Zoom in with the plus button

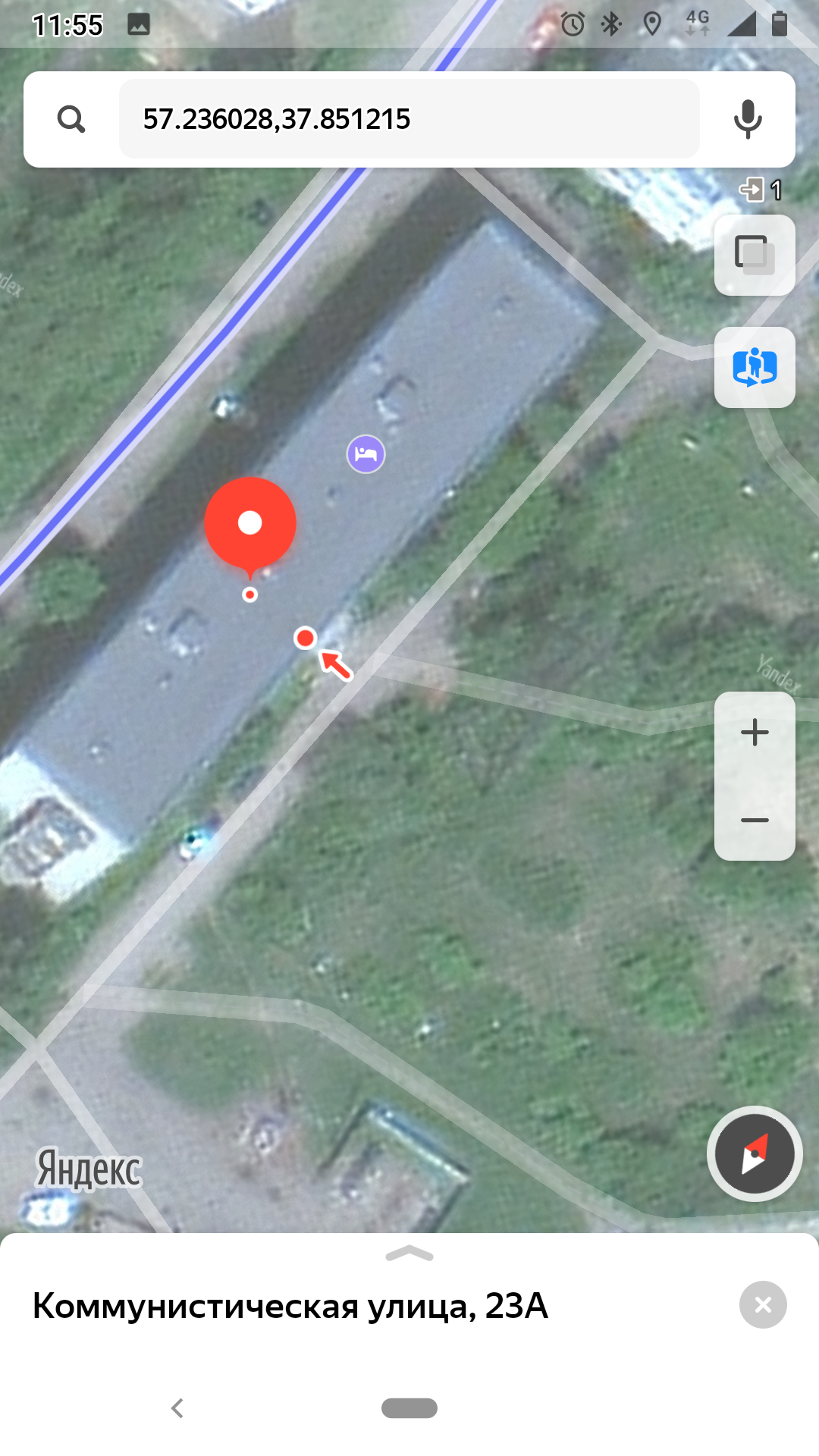click(755, 733)
